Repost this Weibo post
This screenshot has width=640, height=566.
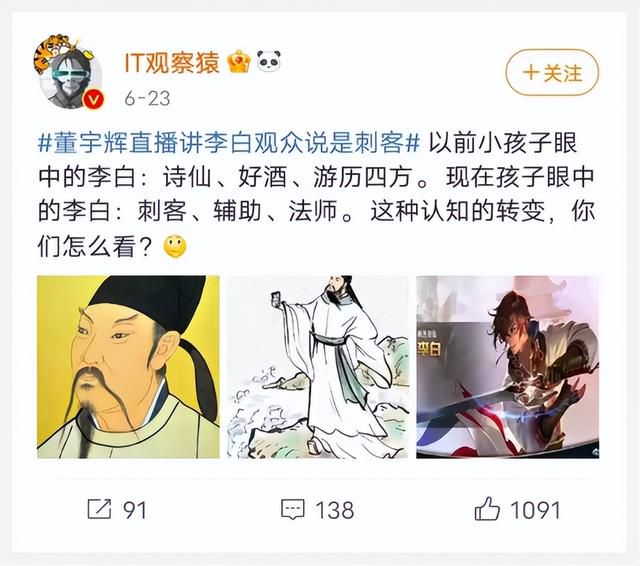[116, 510]
